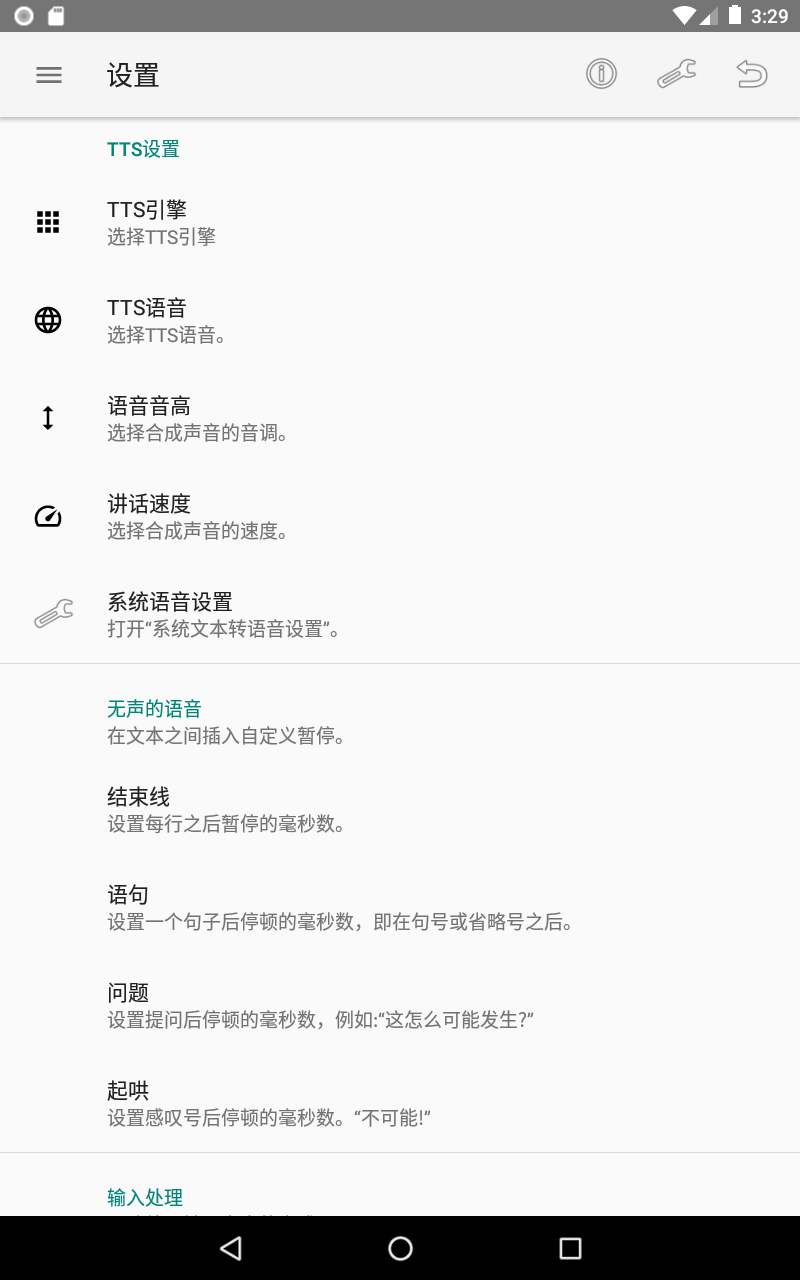Viewport: 800px width, 1280px height.
Task: Open the hamburger drawer menu
Action: click(49, 75)
